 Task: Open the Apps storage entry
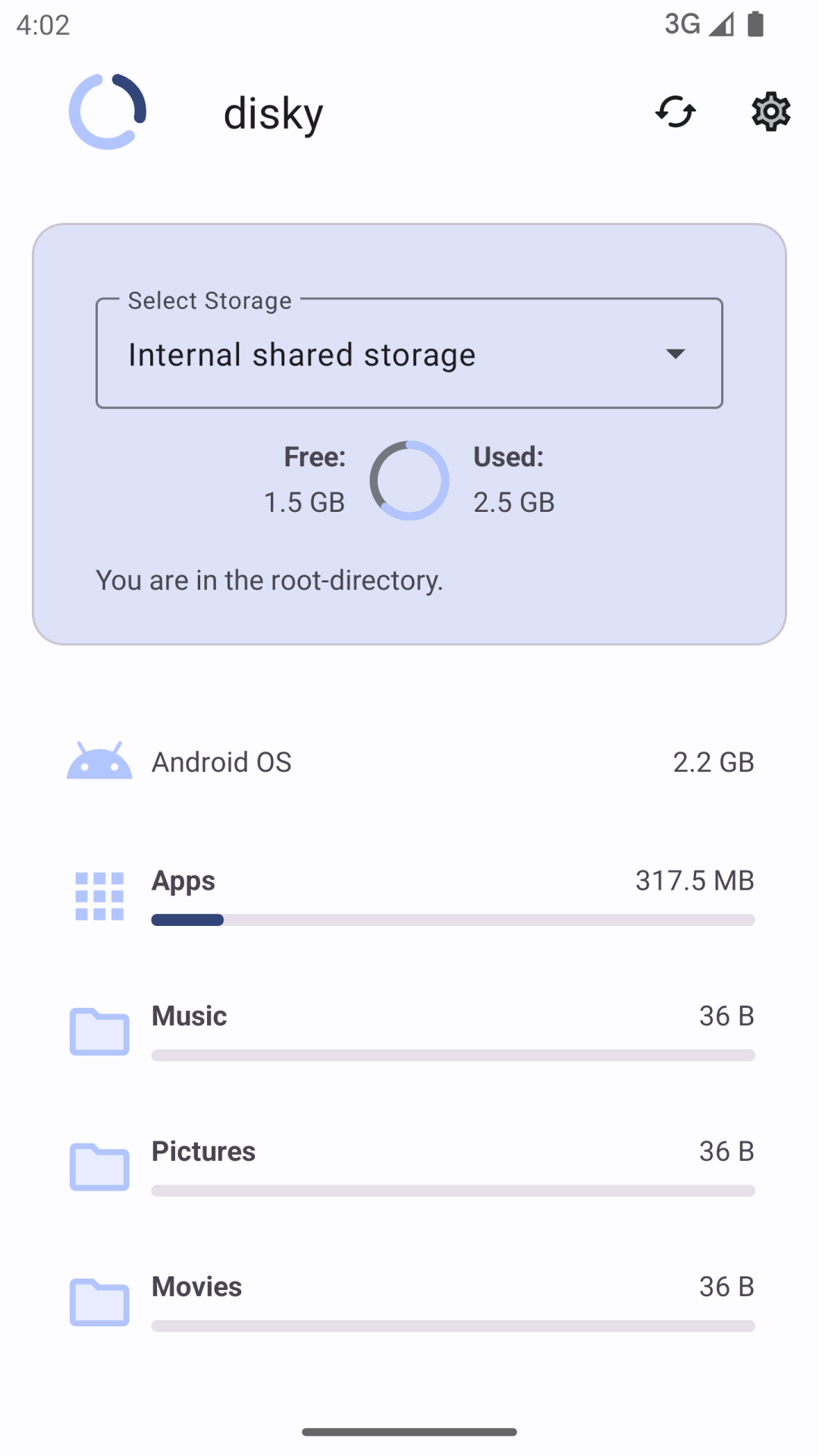[409, 895]
